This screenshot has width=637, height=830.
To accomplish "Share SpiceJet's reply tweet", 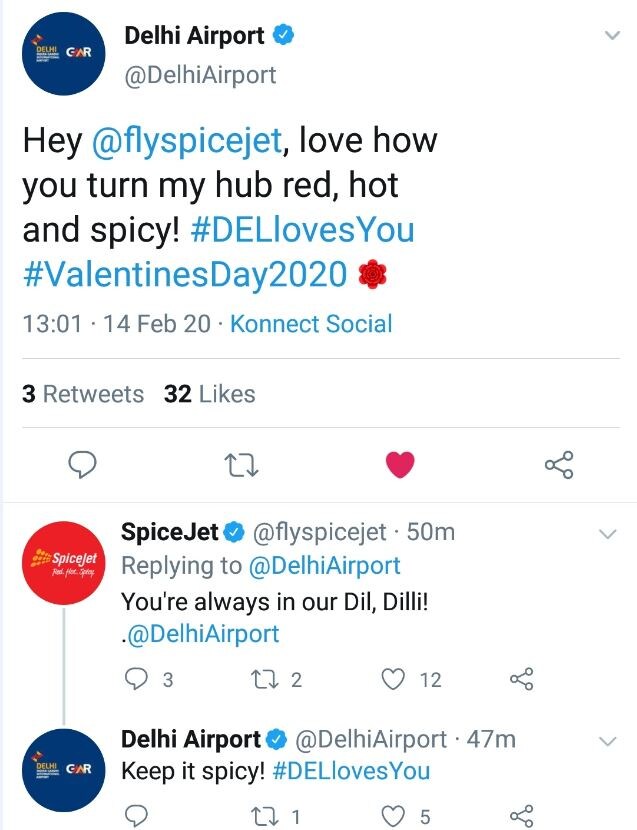I will (522, 679).
